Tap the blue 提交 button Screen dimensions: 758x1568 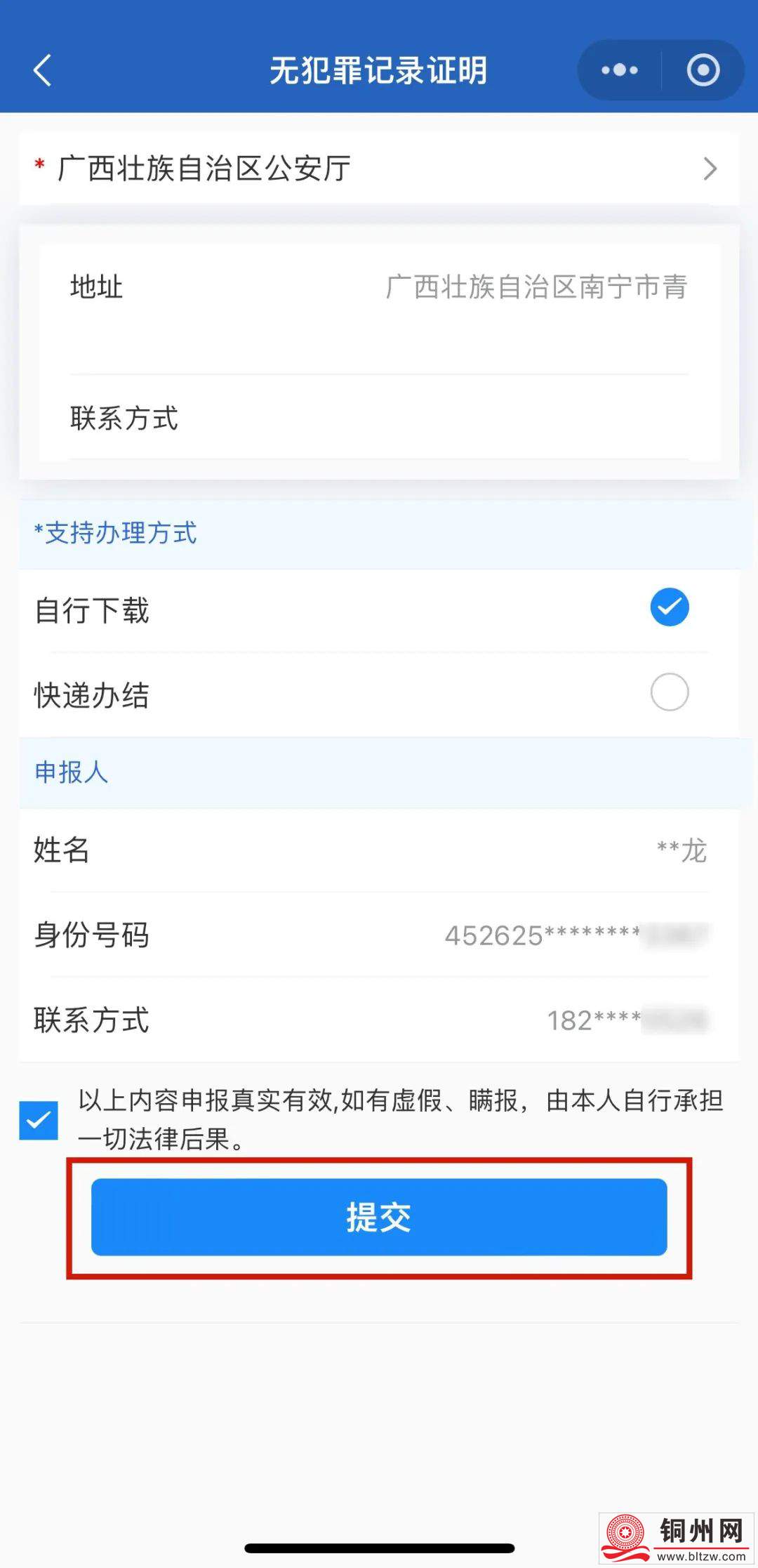click(379, 1217)
